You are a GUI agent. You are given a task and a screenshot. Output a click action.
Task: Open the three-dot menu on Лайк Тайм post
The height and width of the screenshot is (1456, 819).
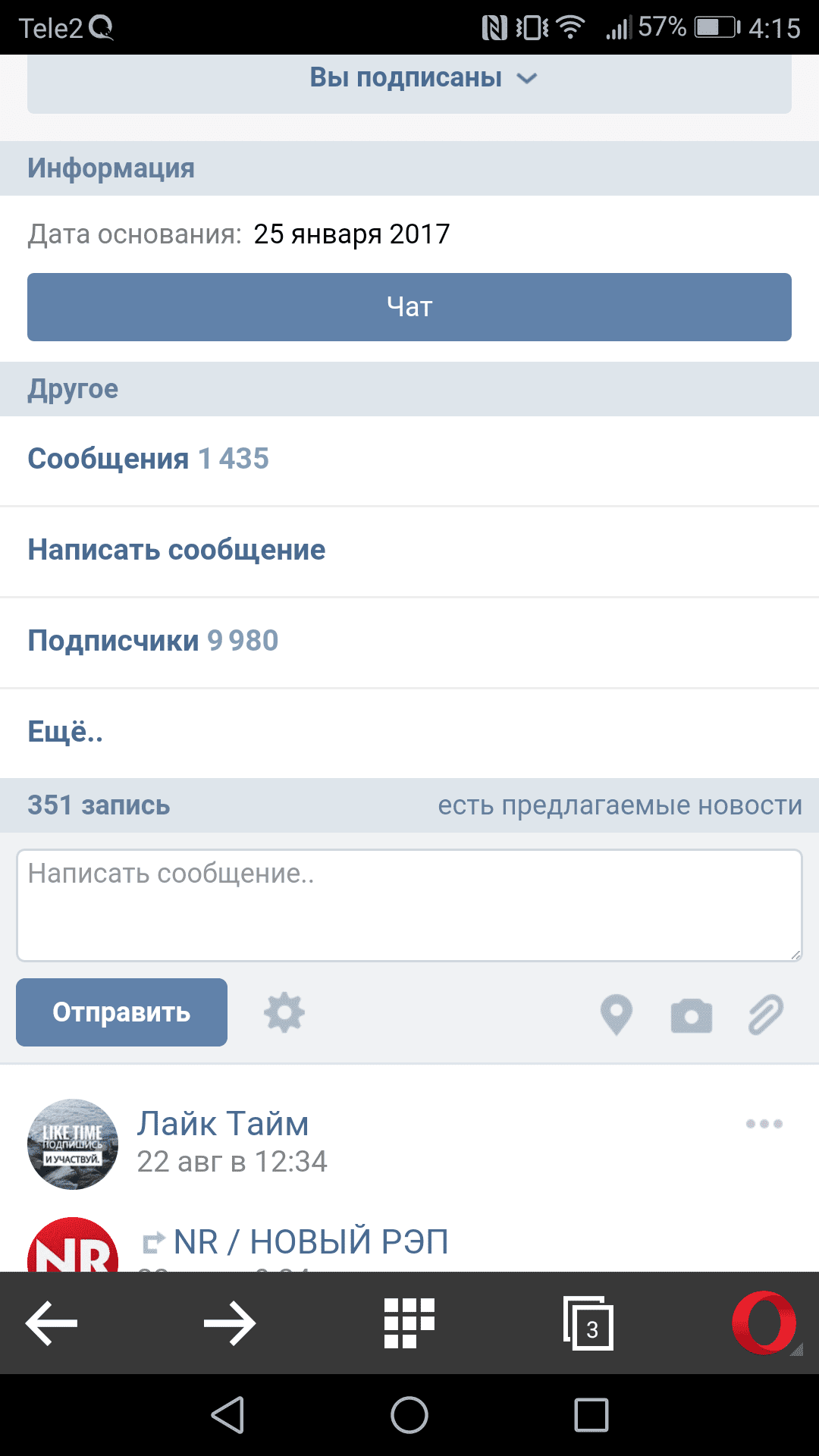click(x=764, y=1124)
